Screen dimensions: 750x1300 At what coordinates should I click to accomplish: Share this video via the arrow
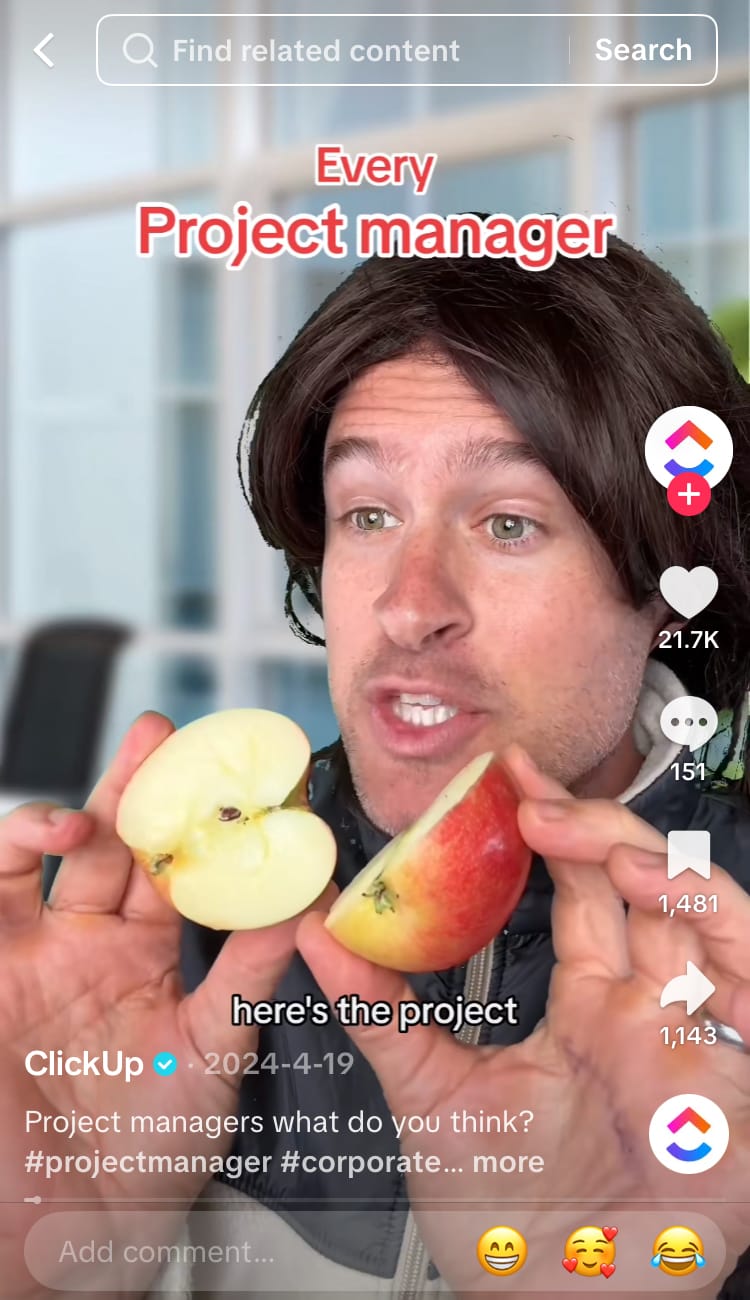[x=689, y=990]
